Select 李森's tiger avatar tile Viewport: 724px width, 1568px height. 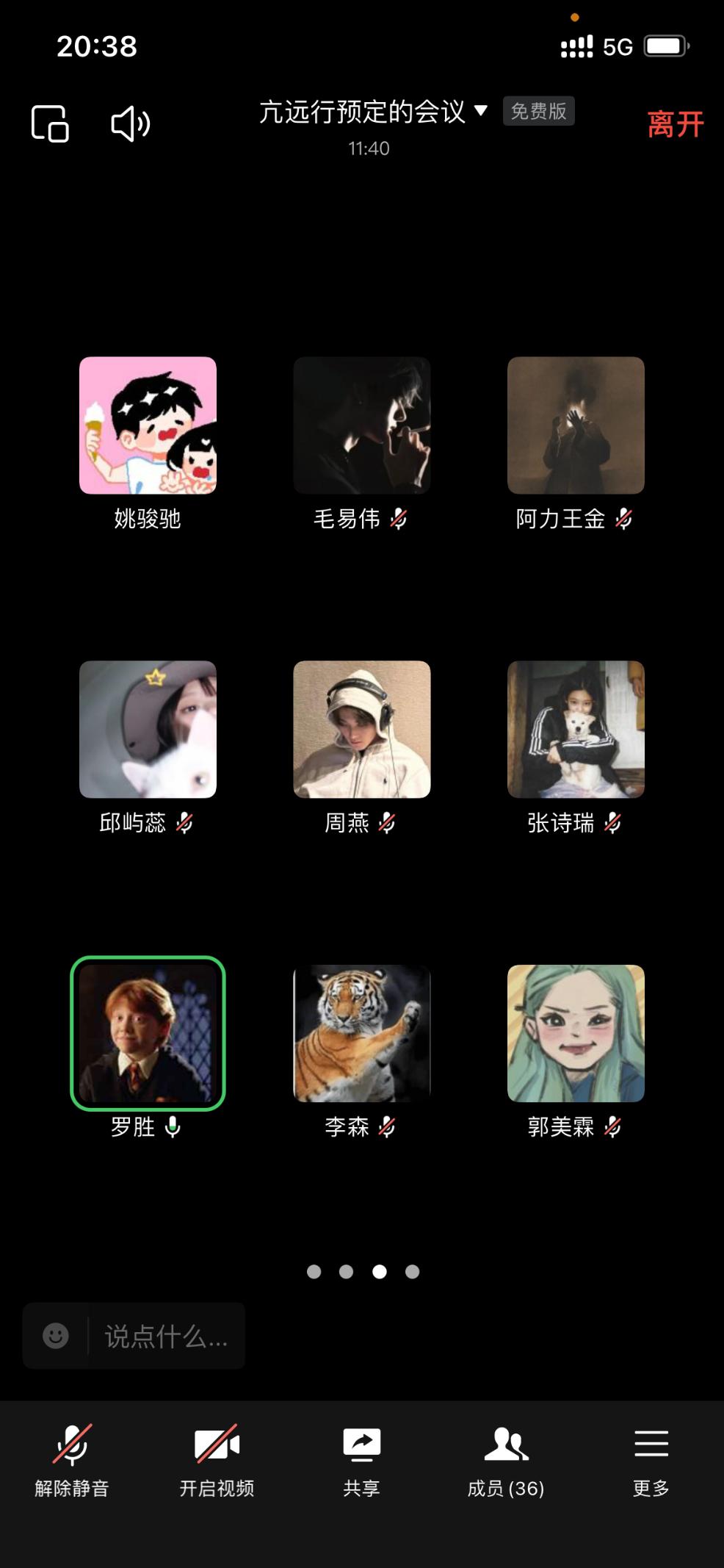pos(361,1033)
